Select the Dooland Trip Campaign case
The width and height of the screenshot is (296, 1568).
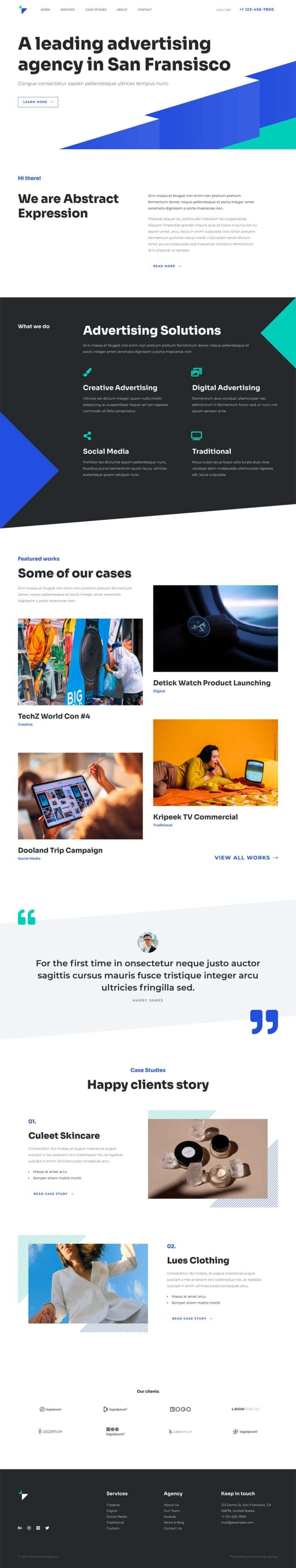click(60, 850)
